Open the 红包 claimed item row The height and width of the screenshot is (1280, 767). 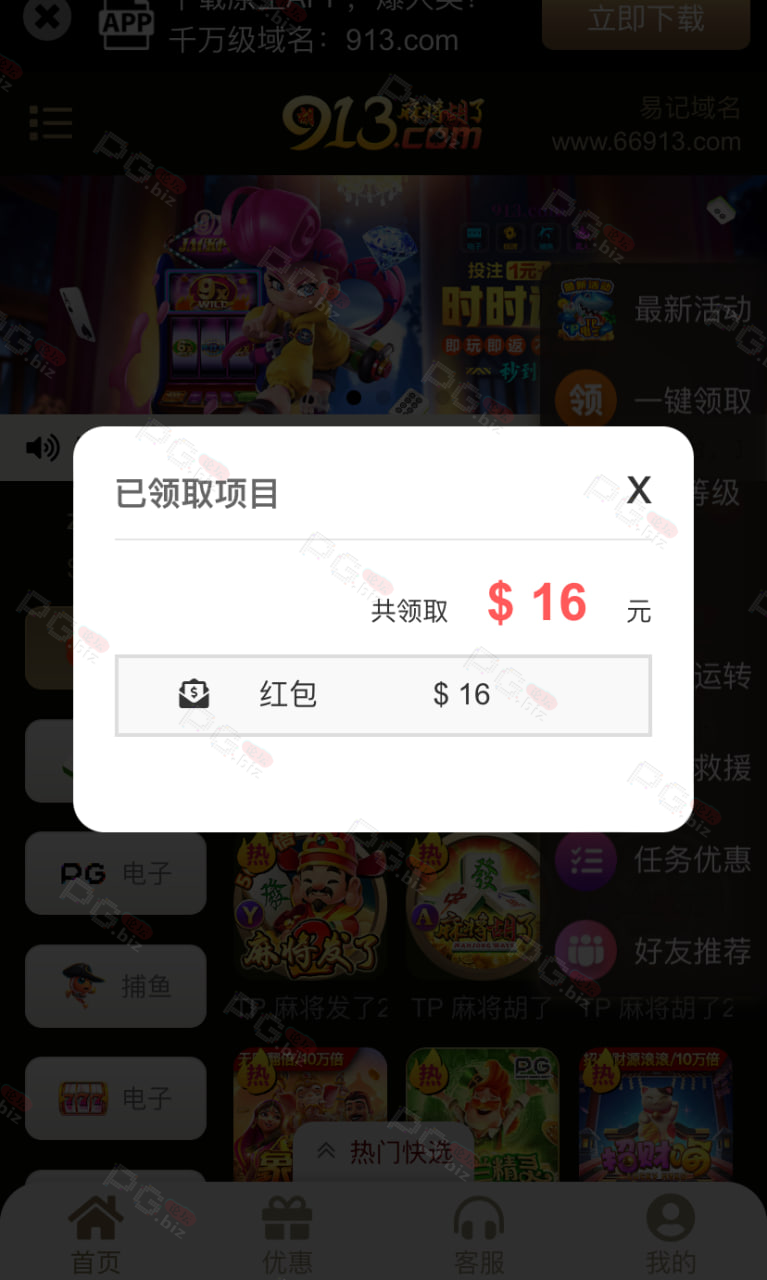pyautogui.click(x=383, y=695)
